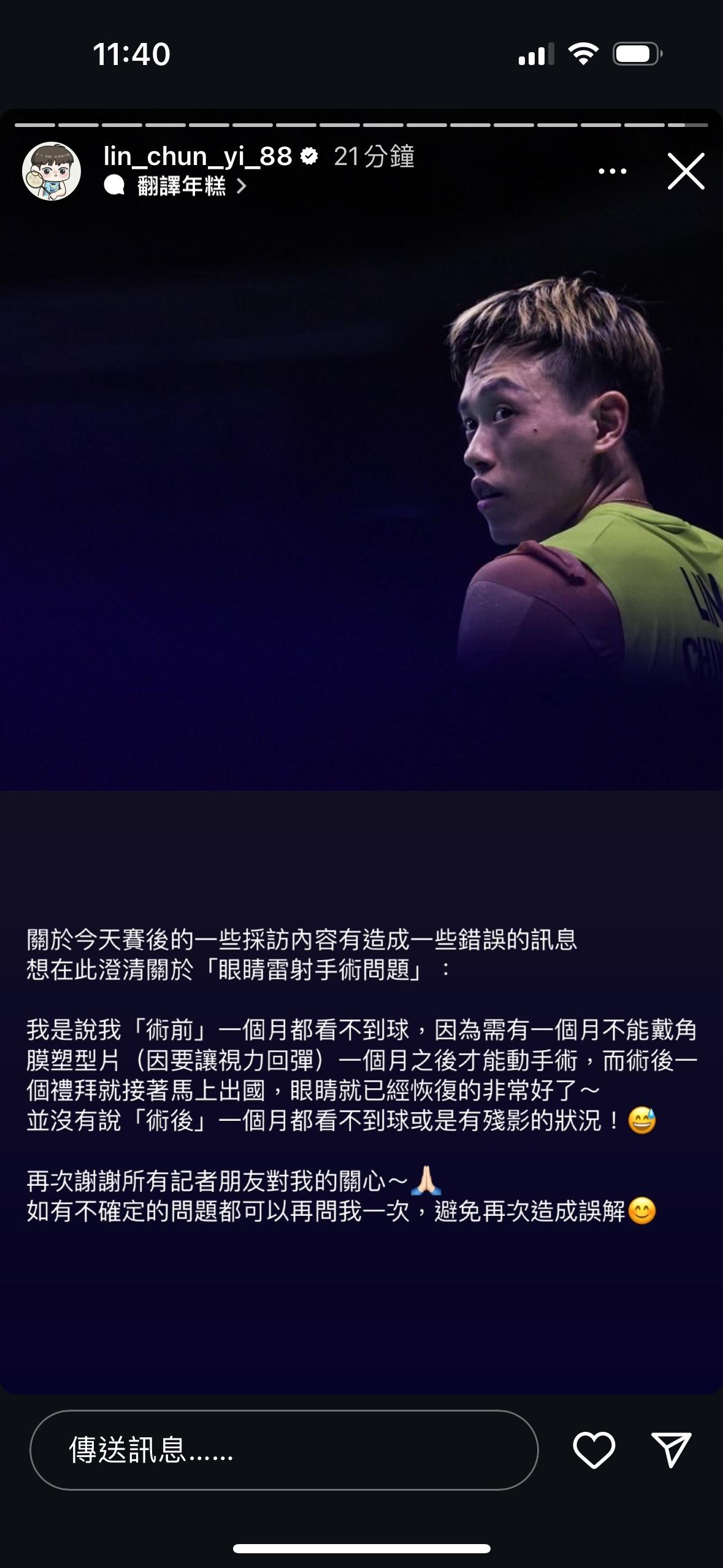This screenshot has width=723, height=1568.
Task: Like this story with the heart
Action: [594, 1450]
